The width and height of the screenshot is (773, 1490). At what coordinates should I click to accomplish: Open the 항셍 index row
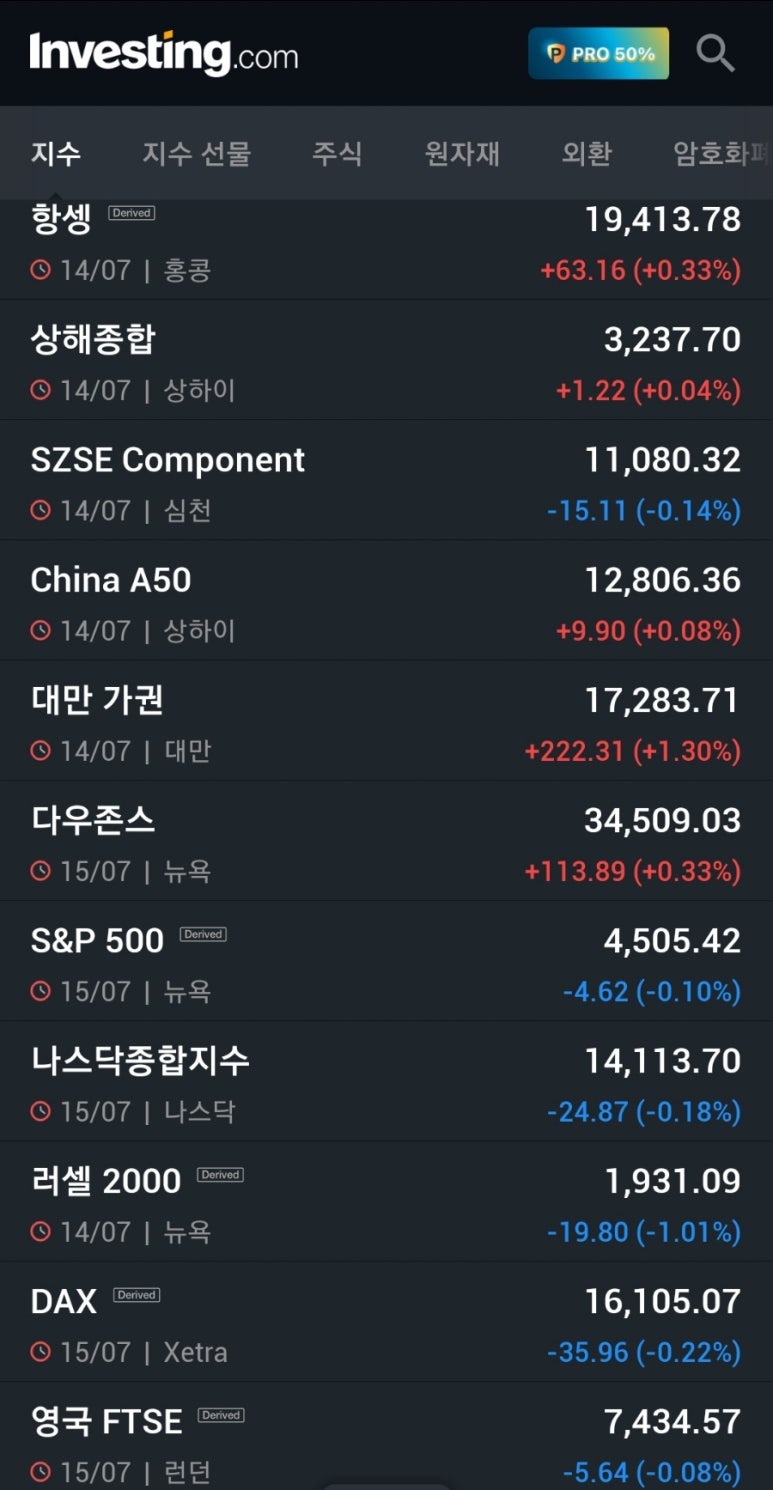(386, 249)
